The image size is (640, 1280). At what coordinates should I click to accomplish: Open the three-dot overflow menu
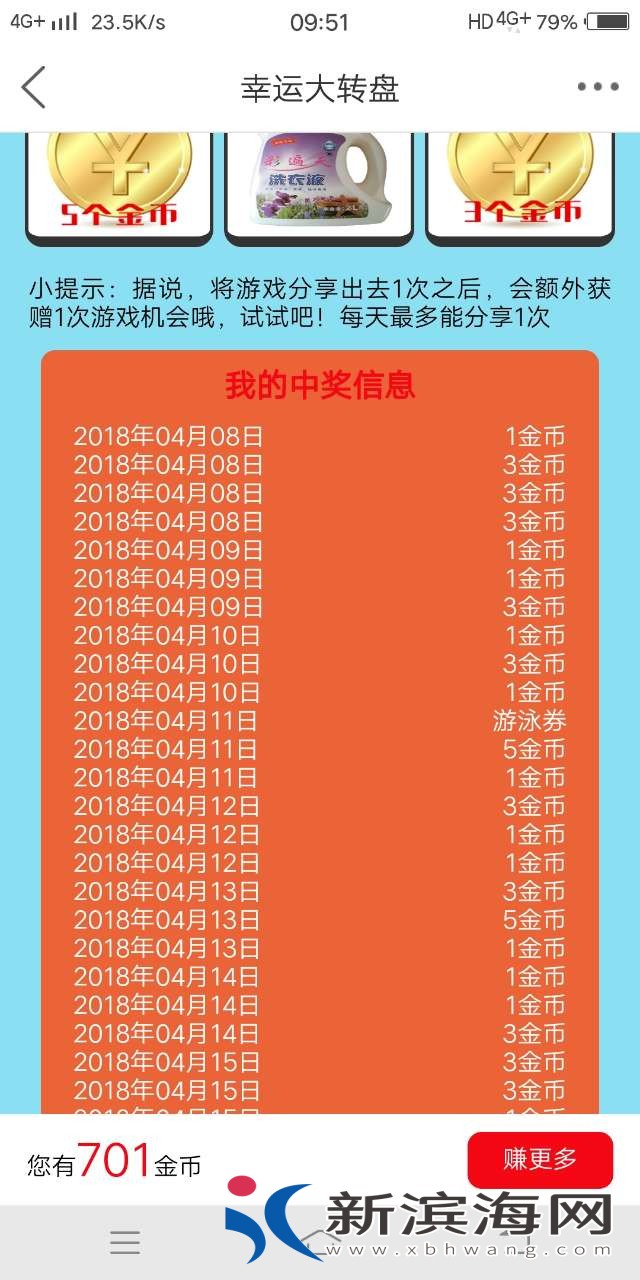pos(598,87)
